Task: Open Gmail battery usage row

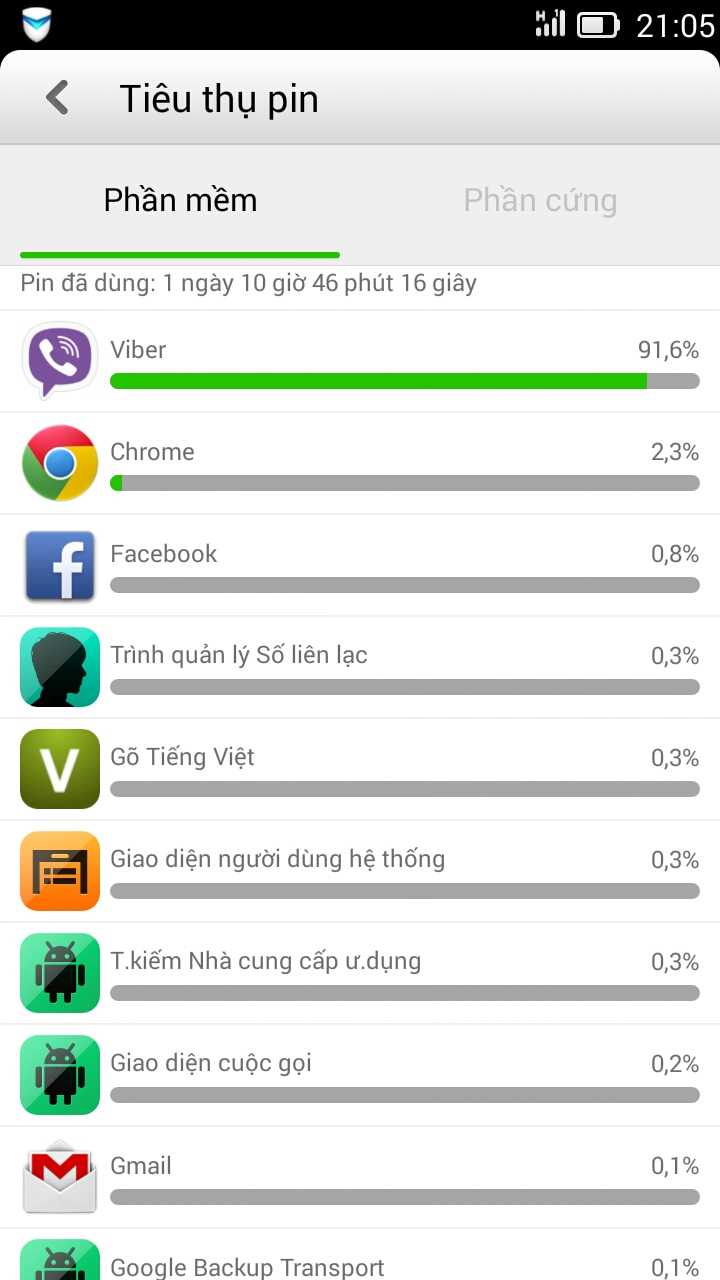Action: (360, 1178)
